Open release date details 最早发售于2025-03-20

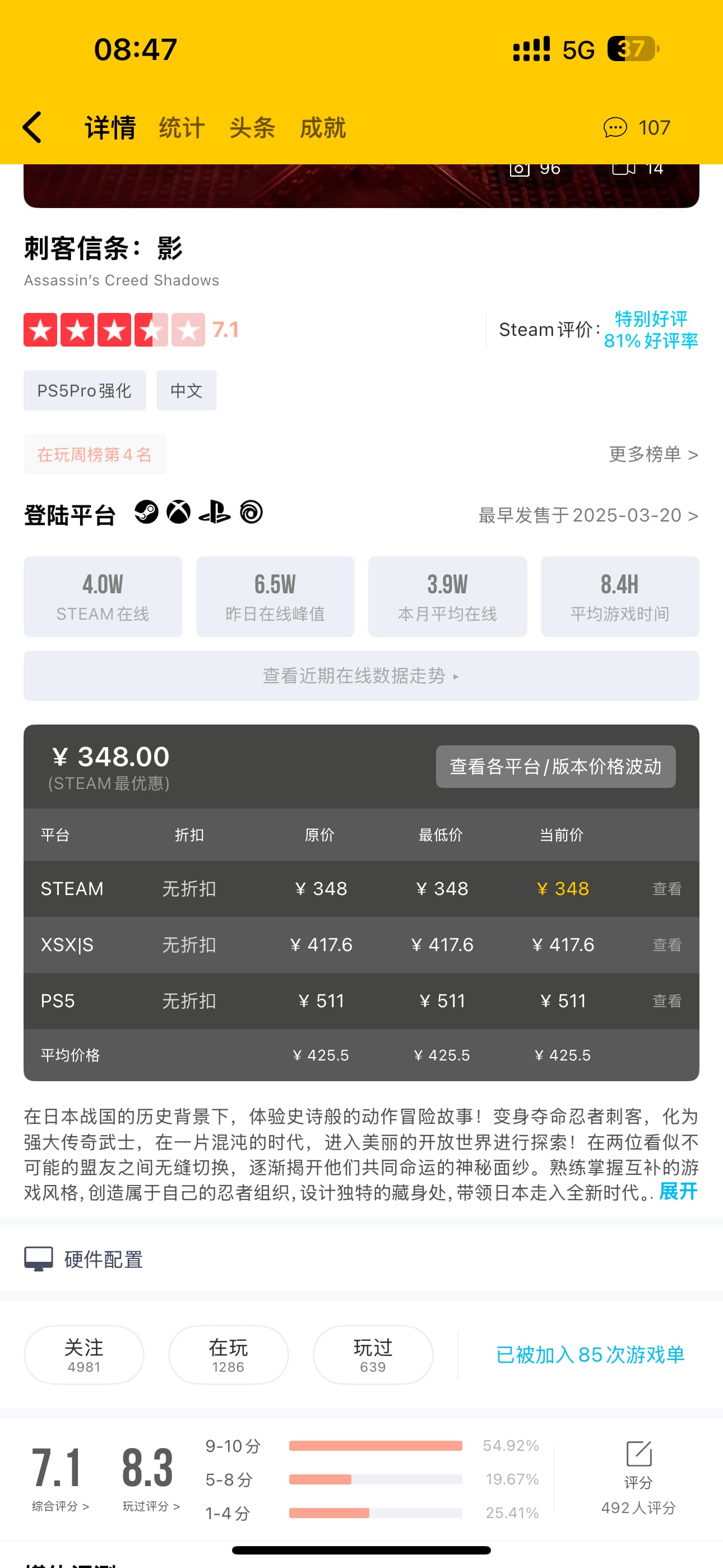tap(587, 515)
